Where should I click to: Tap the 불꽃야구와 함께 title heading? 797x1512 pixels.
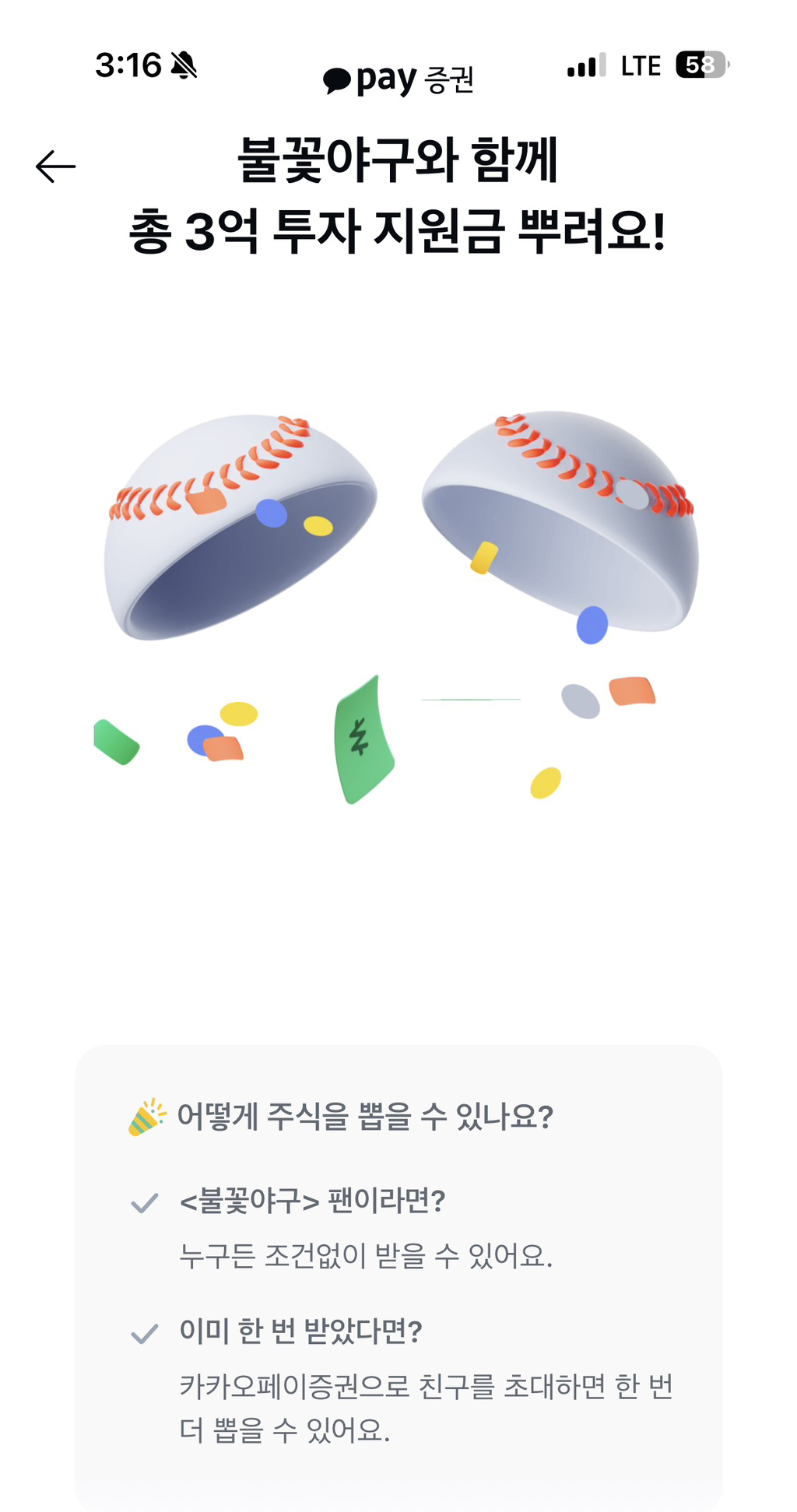point(398,161)
